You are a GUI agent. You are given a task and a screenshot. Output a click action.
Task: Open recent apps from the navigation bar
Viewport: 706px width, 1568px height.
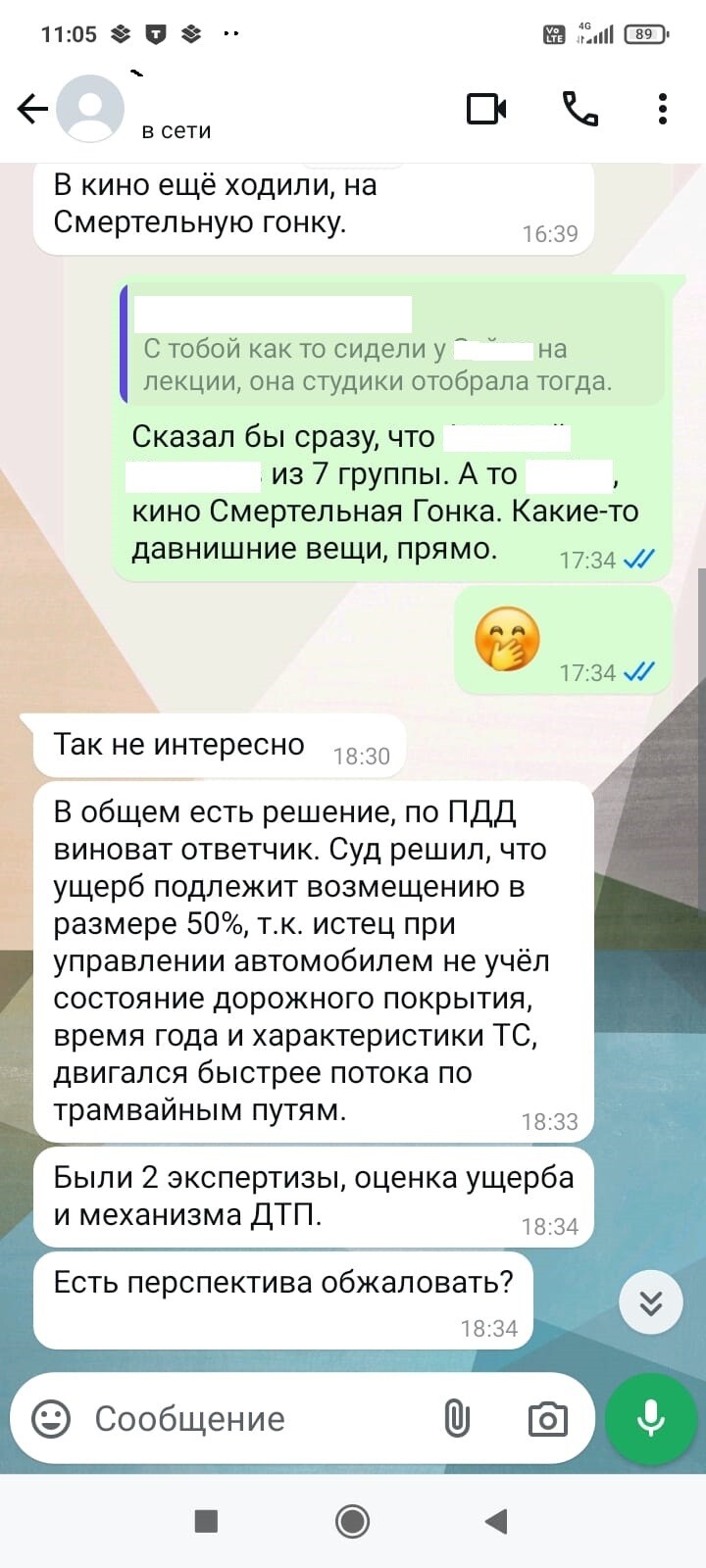click(206, 1521)
